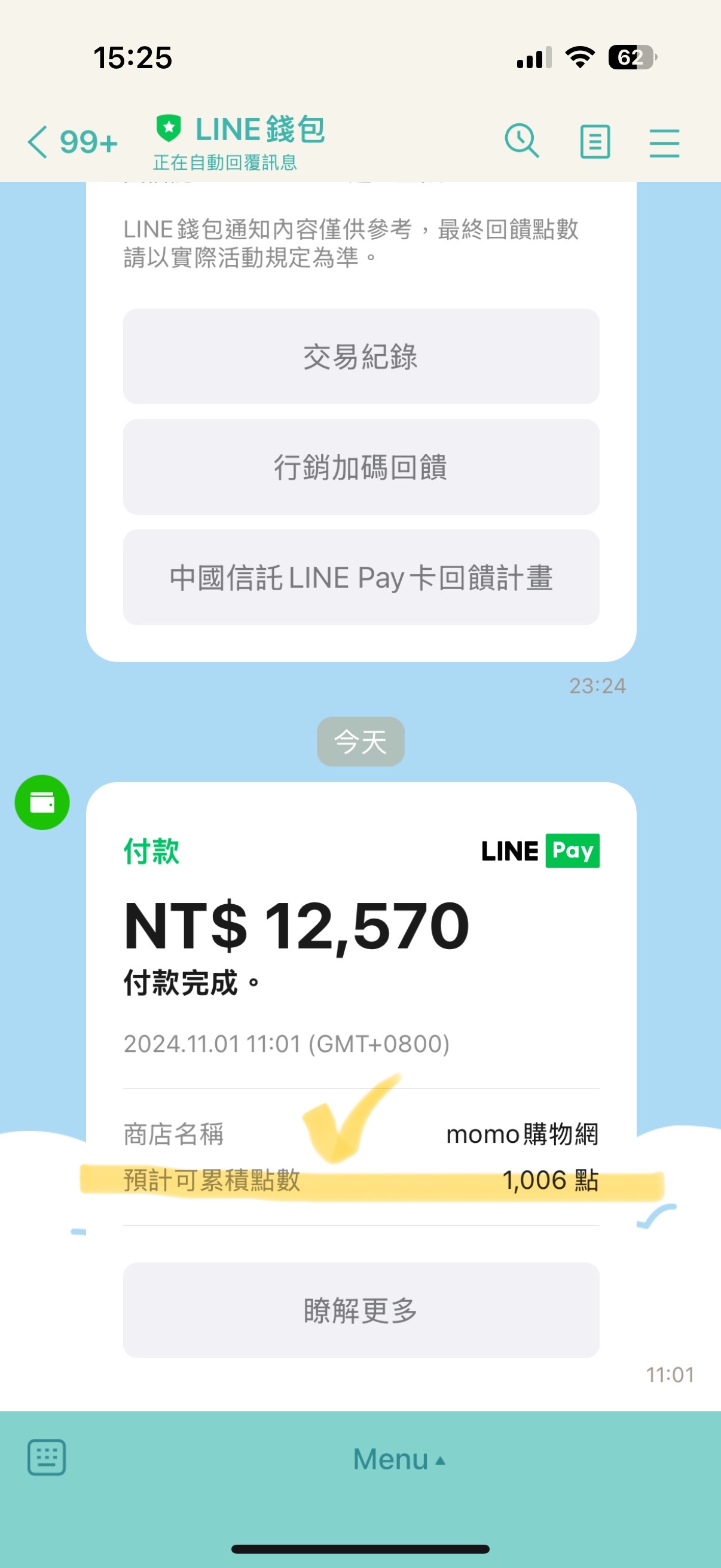Image resolution: width=721 pixels, height=1568 pixels.
Task: Expand the bottom Menu
Action: (x=399, y=1460)
